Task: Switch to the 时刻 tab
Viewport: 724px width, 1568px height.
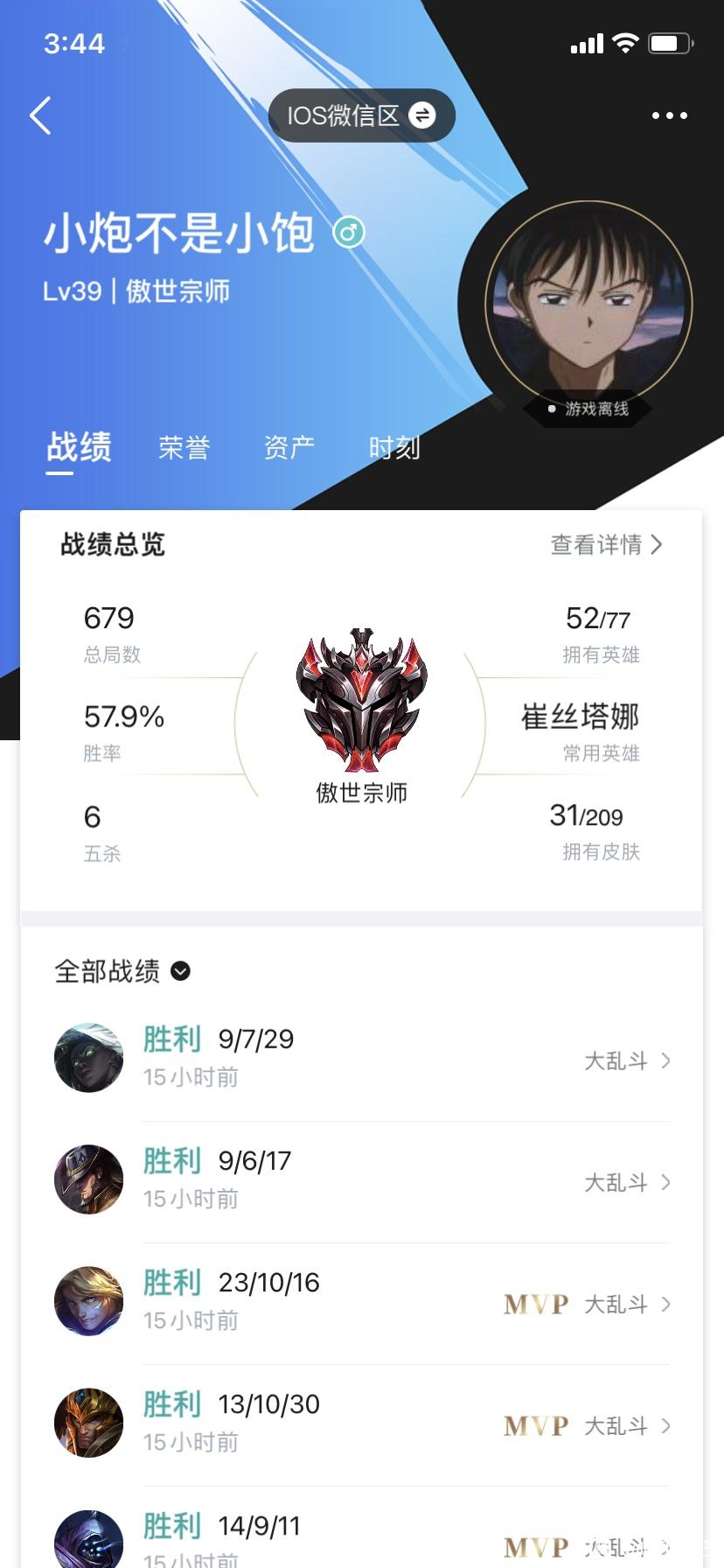Action: [394, 448]
